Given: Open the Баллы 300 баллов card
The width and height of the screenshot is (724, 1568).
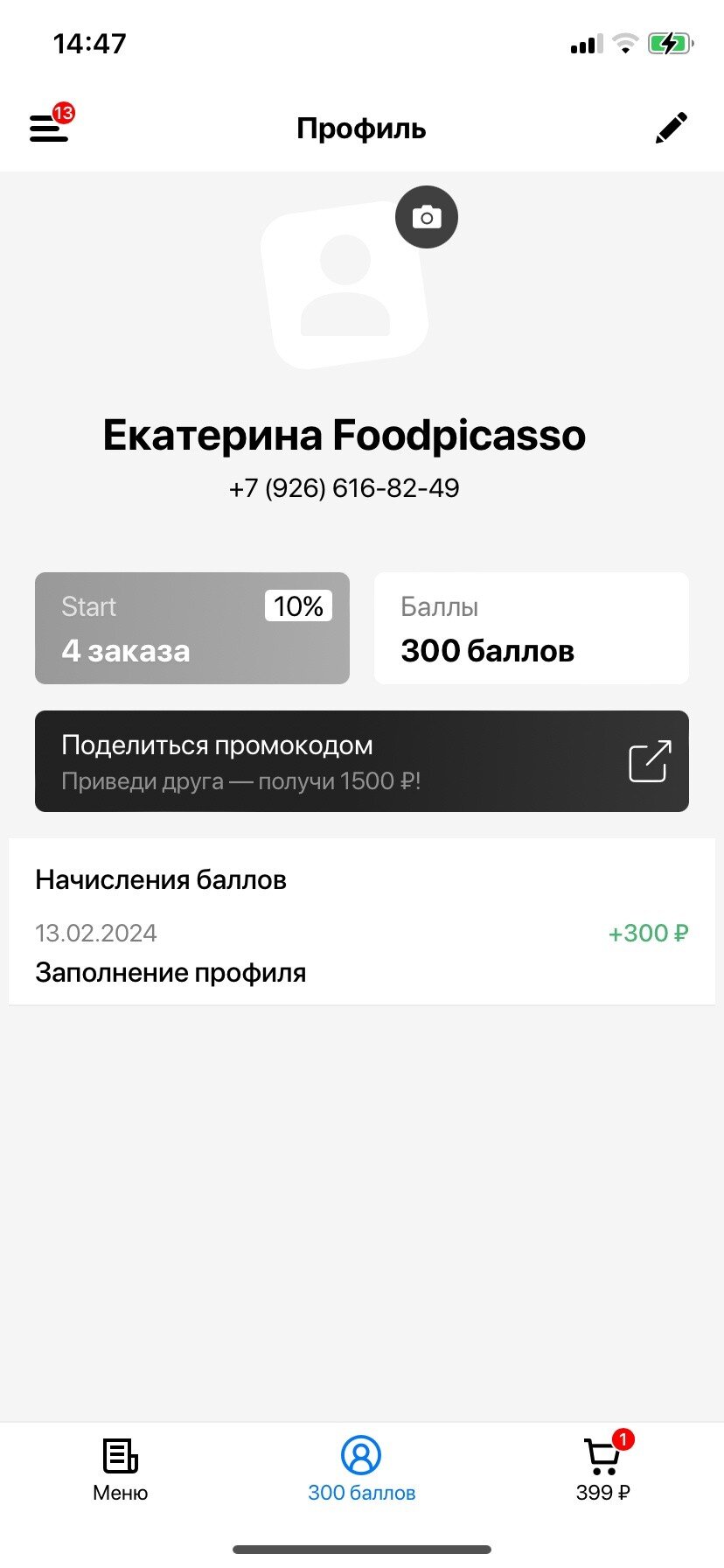Looking at the screenshot, I should (x=532, y=628).
